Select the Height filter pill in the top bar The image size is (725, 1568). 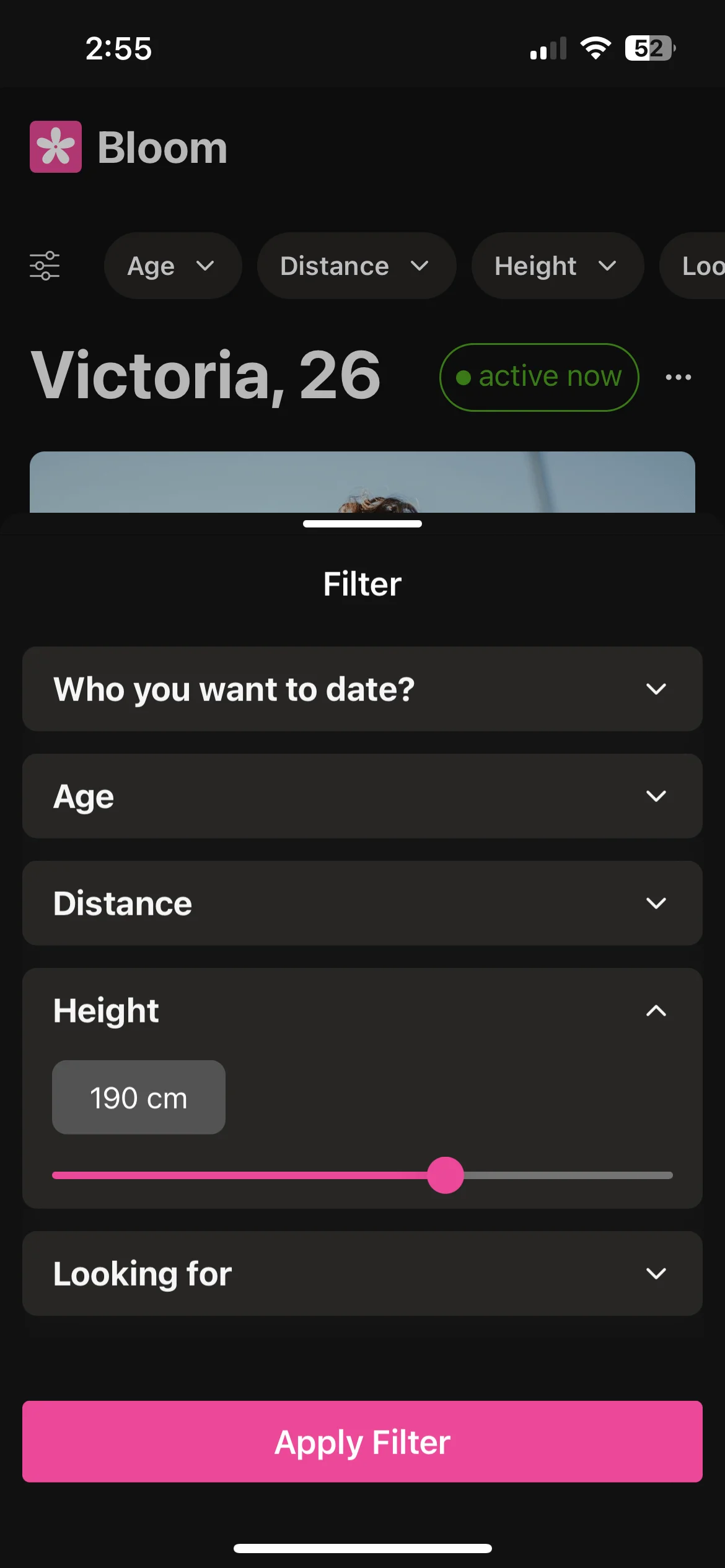[556, 266]
